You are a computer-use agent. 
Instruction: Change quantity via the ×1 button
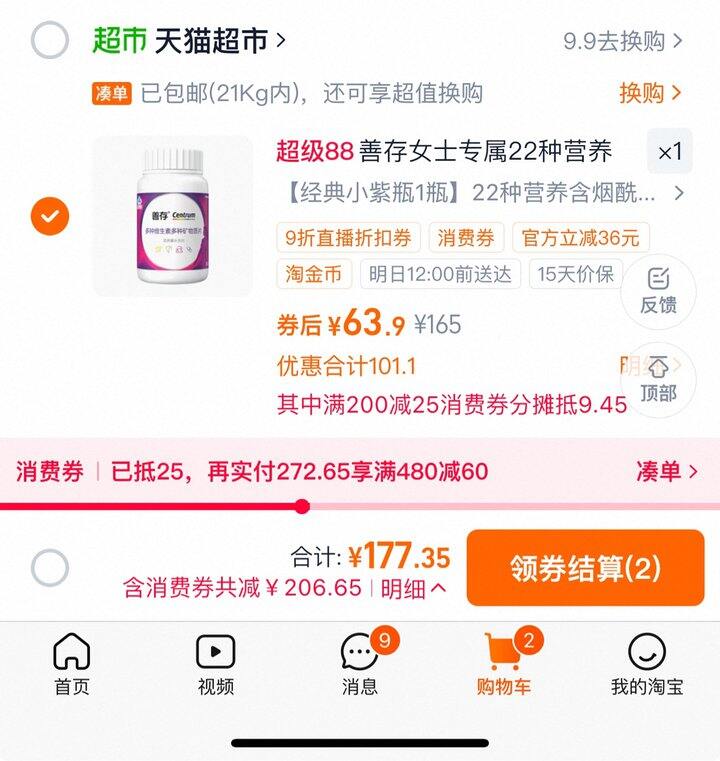coord(669,152)
